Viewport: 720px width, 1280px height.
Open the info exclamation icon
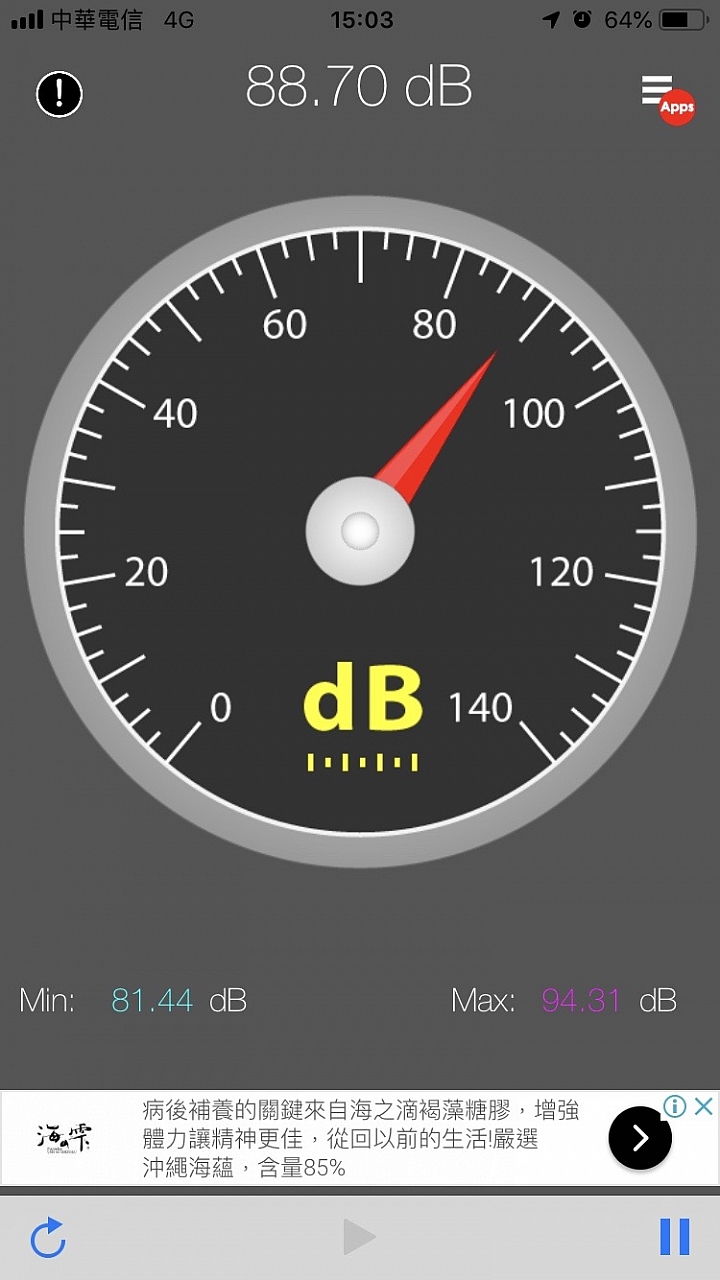click(59, 94)
